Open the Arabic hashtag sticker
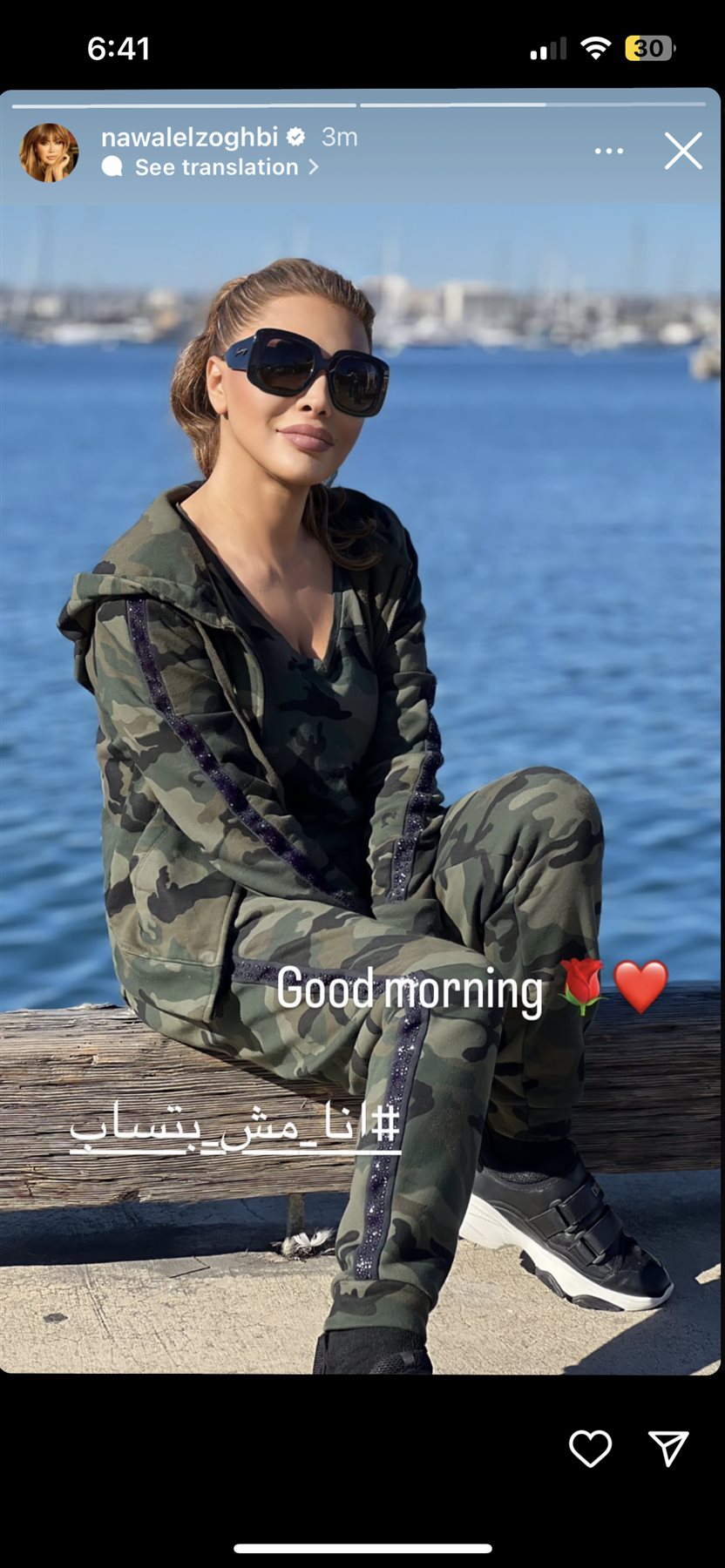 [235, 1128]
